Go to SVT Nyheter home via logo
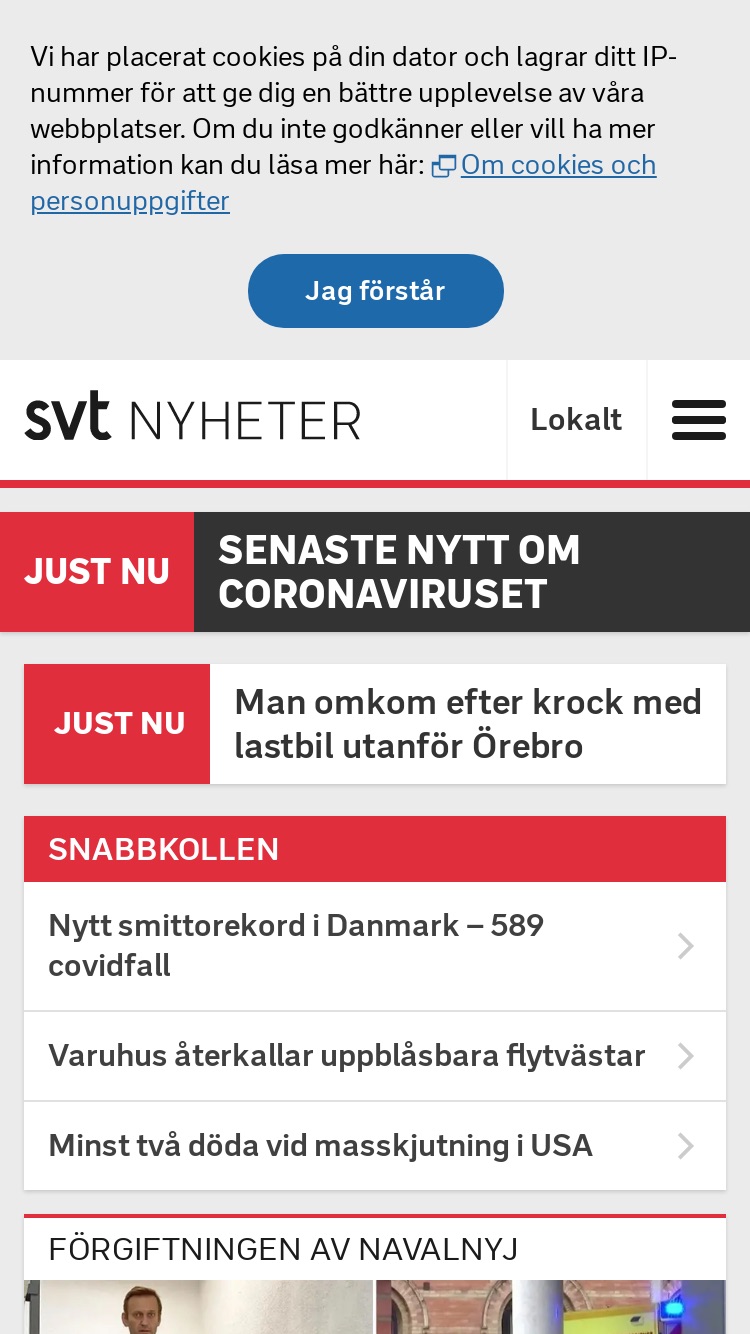 point(193,418)
